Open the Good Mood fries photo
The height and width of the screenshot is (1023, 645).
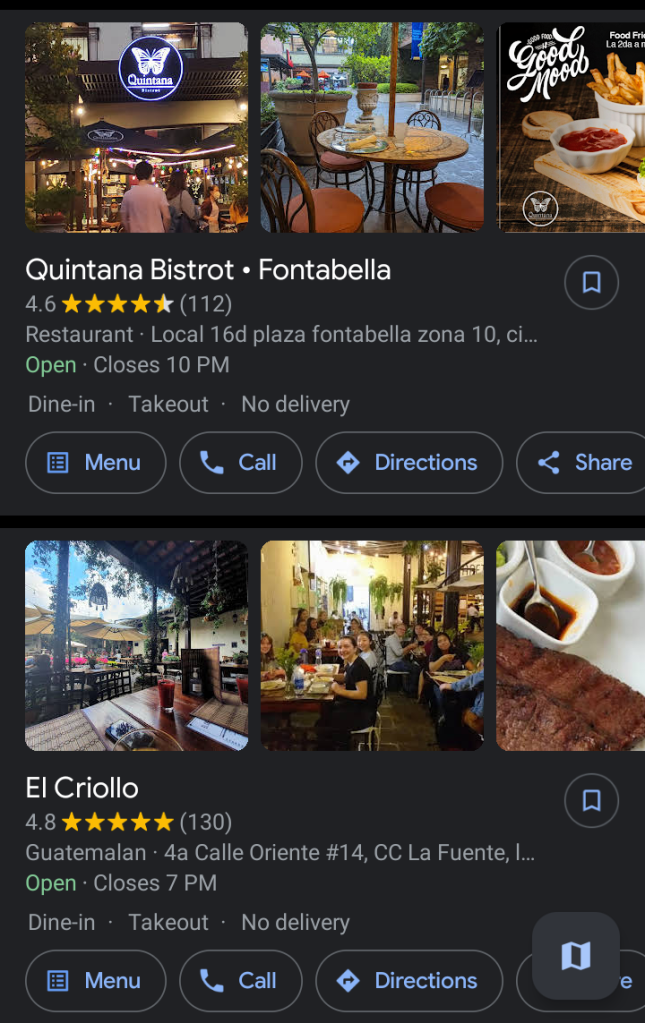(571, 127)
